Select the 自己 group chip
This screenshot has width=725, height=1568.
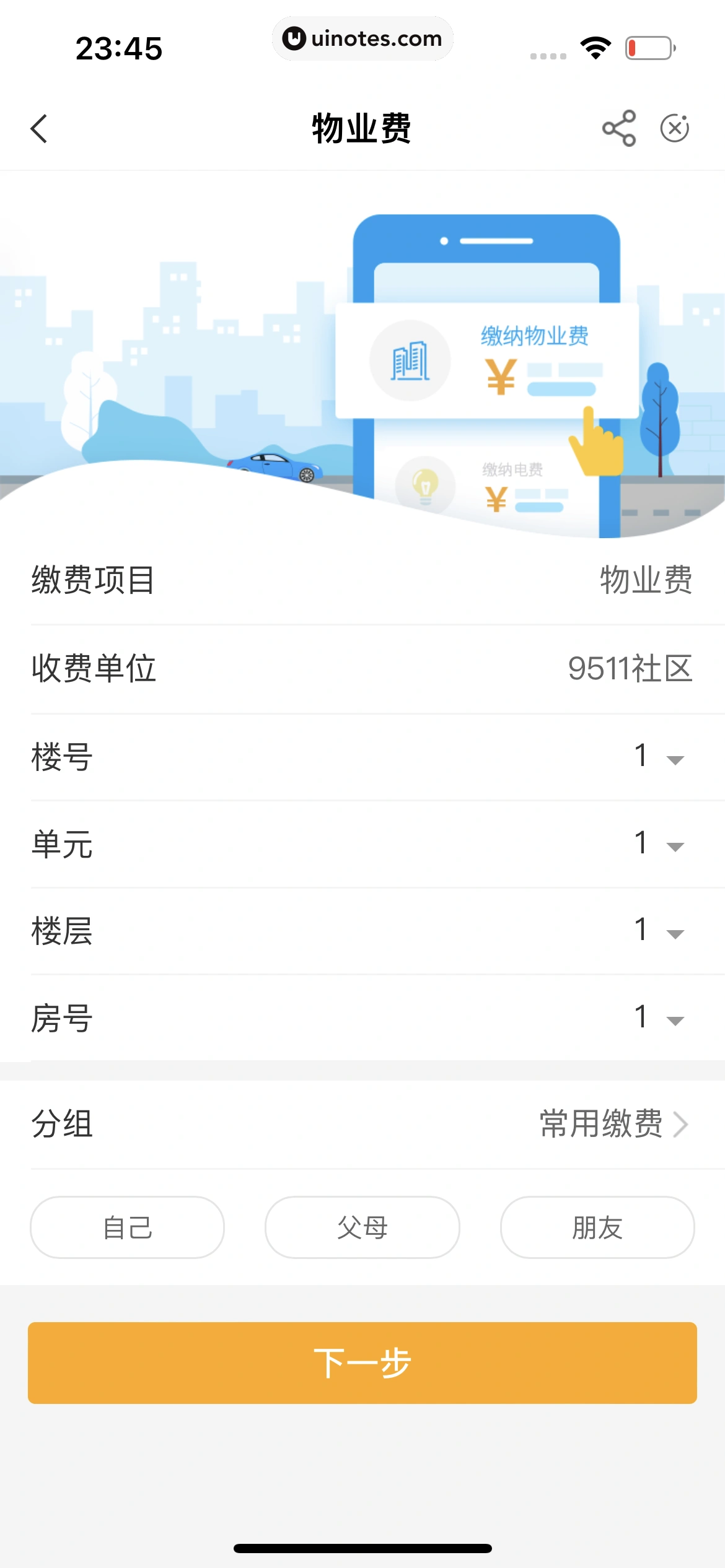[127, 1227]
